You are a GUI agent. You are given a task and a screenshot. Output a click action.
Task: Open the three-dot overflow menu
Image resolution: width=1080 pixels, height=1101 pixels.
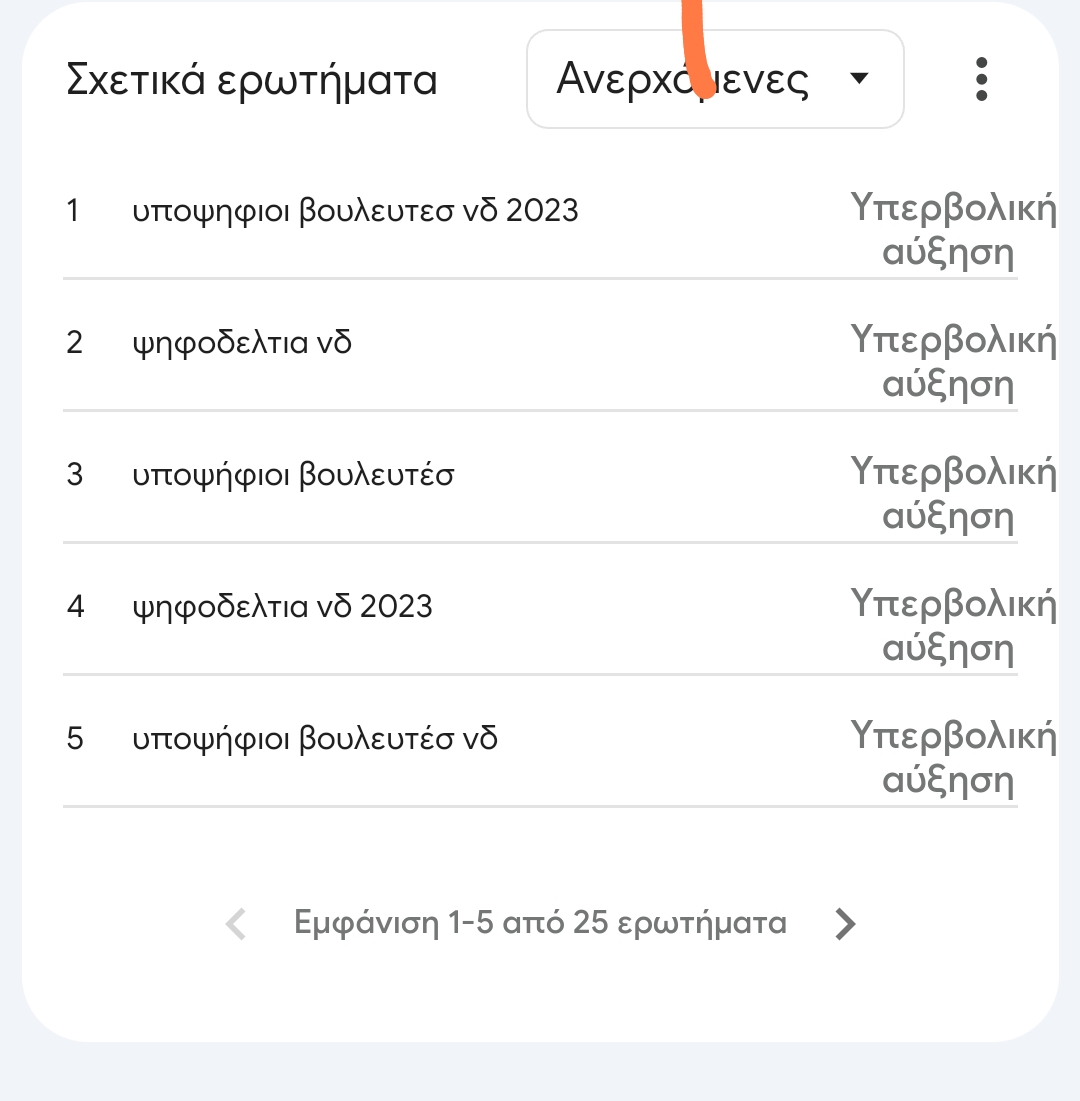[981, 79]
